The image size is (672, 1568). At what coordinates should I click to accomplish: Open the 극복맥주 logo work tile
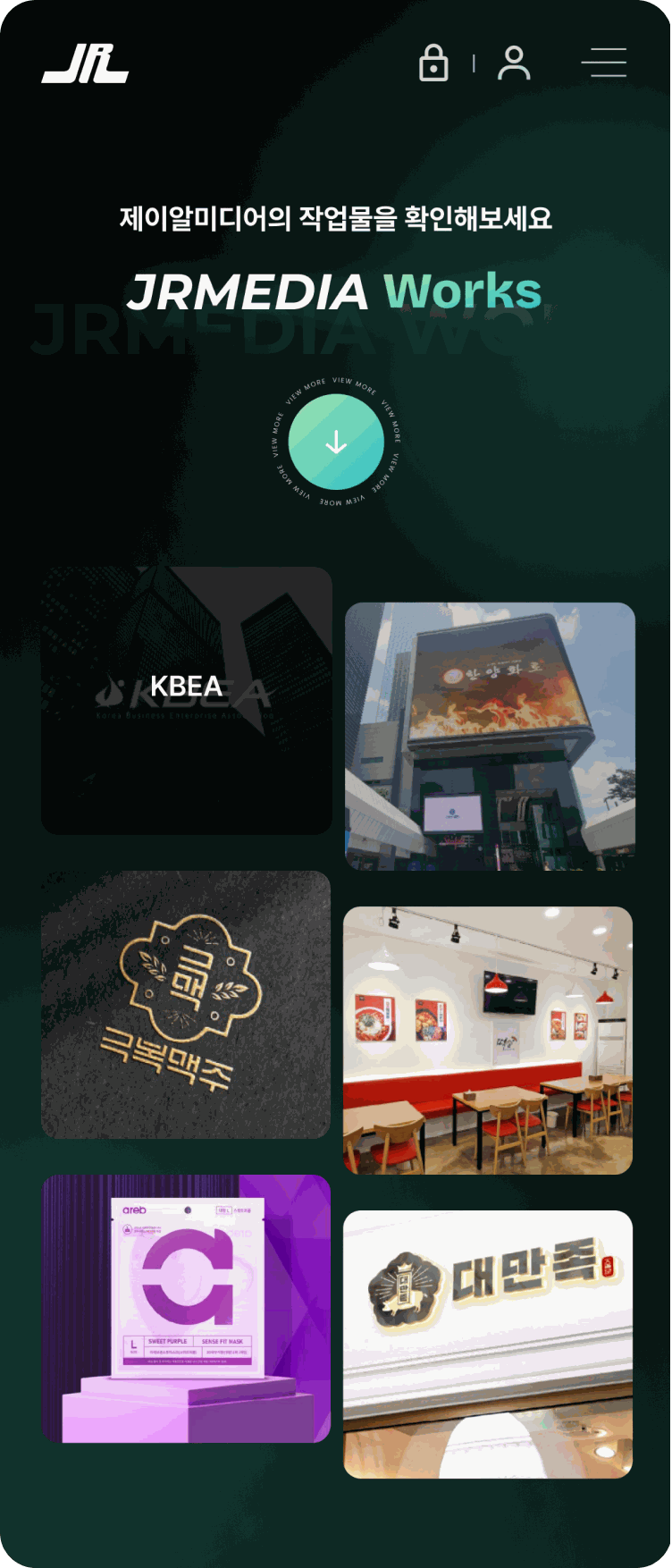click(186, 1004)
